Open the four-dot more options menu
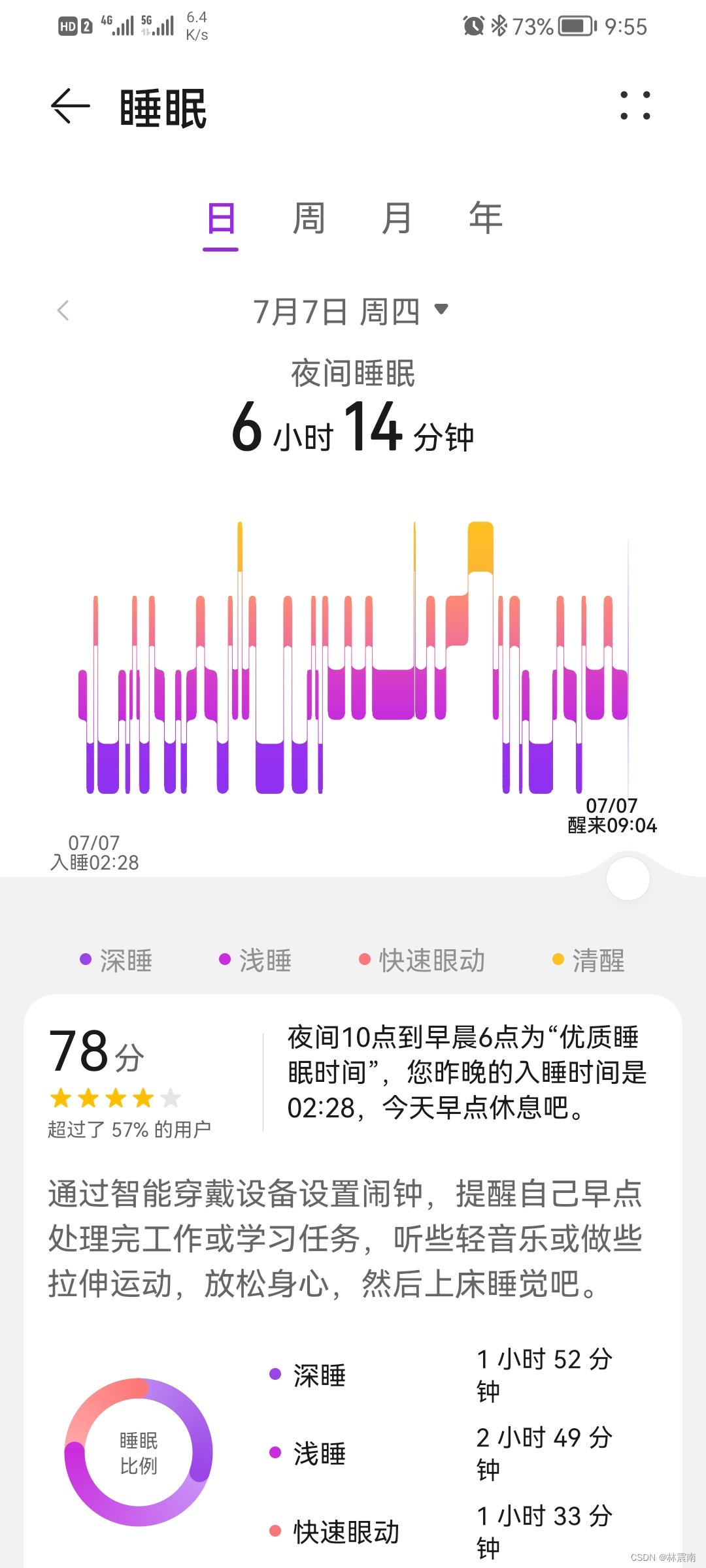 [635, 106]
